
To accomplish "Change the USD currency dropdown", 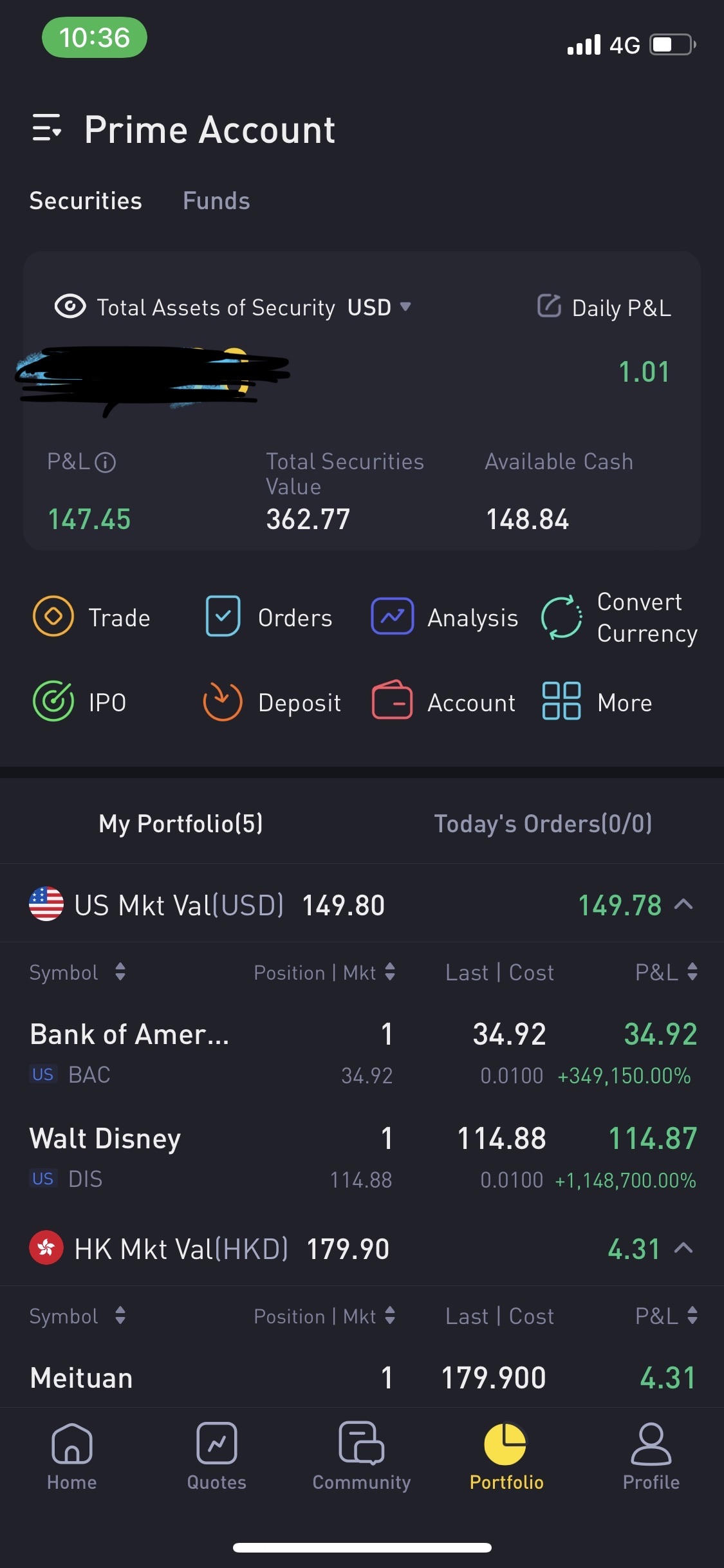I will [x=379, y=307].
